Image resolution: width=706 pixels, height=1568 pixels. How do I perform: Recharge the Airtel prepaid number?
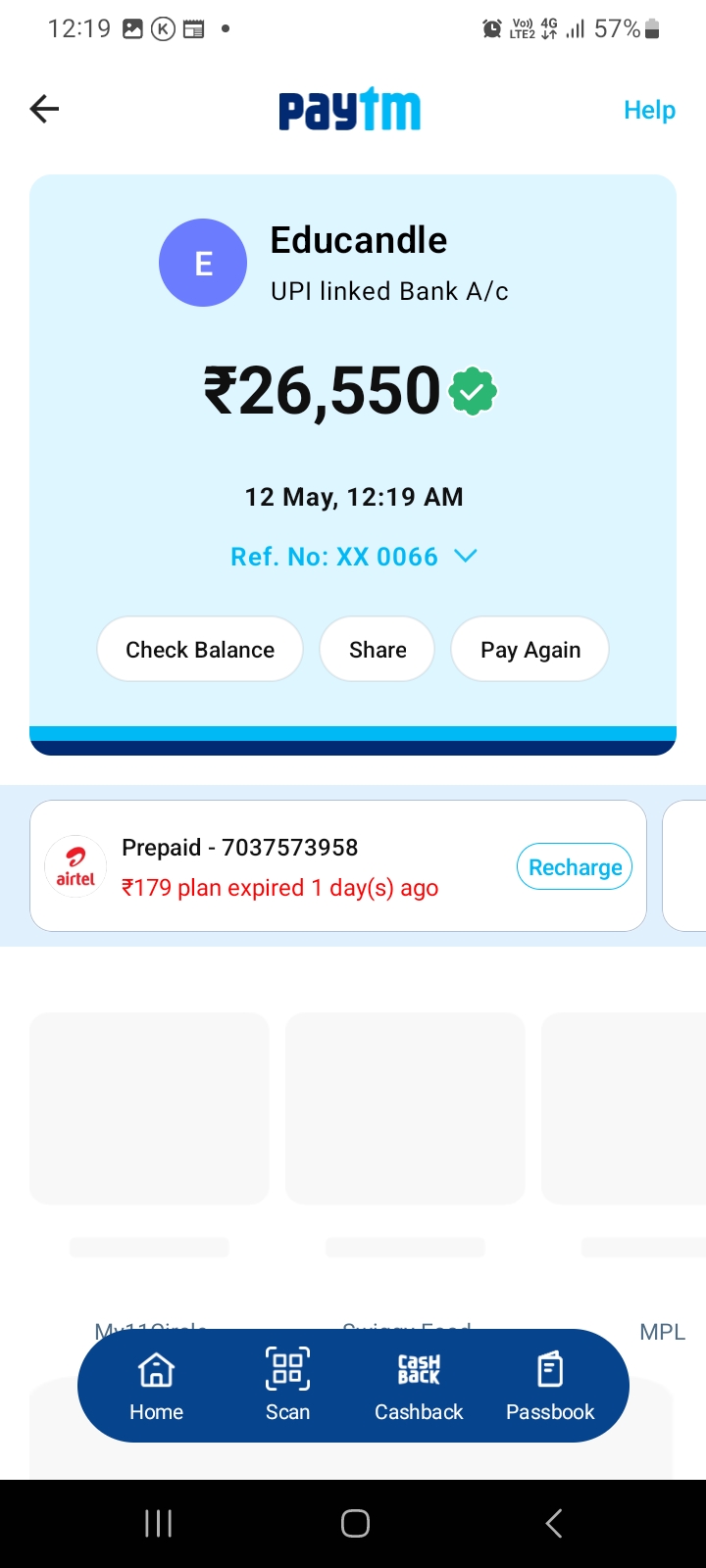[x=575, y=867]
